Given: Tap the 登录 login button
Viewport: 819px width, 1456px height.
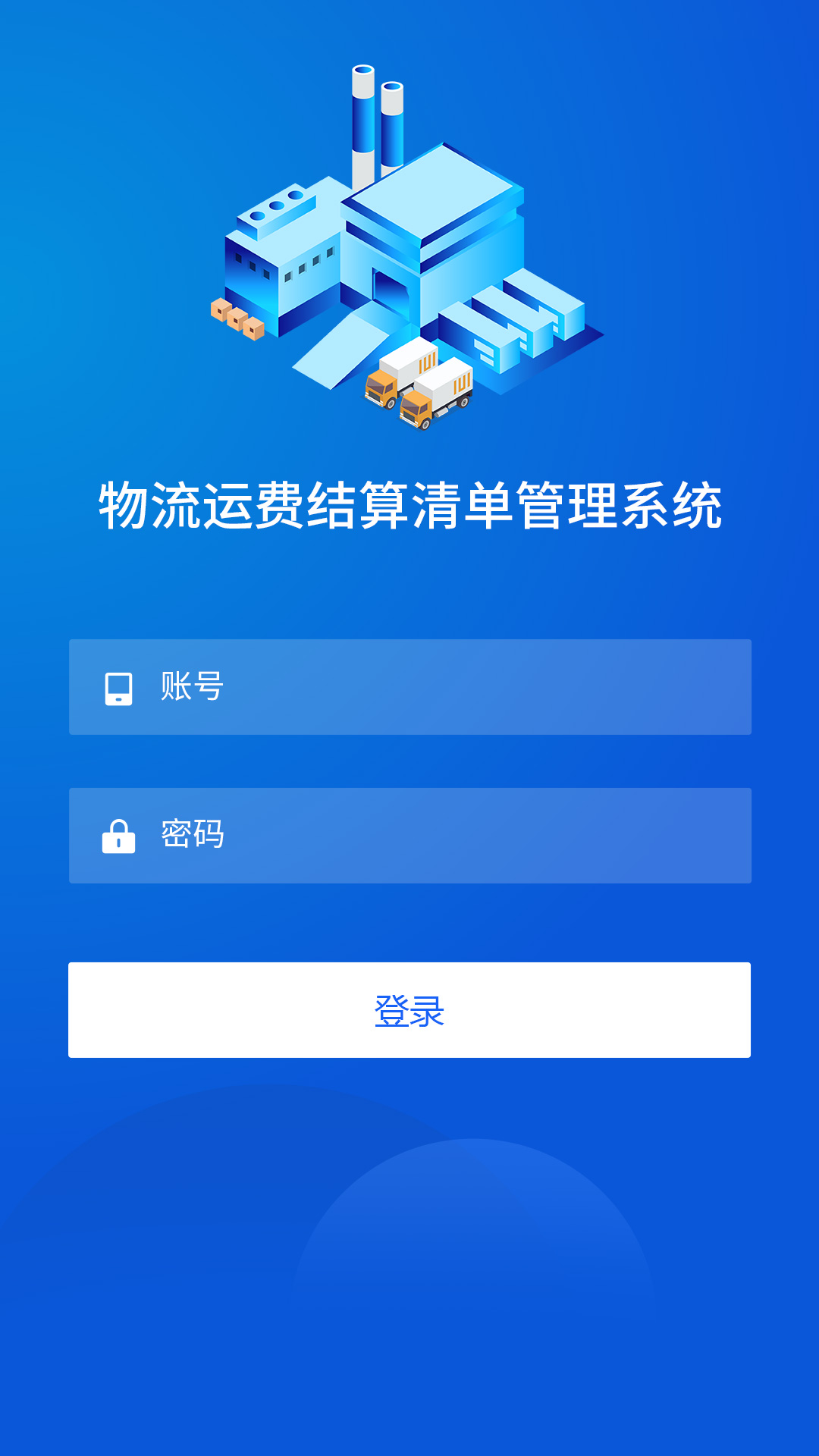Looking at the screenshot, I should pyautogui.click(x=409, y=1010).
